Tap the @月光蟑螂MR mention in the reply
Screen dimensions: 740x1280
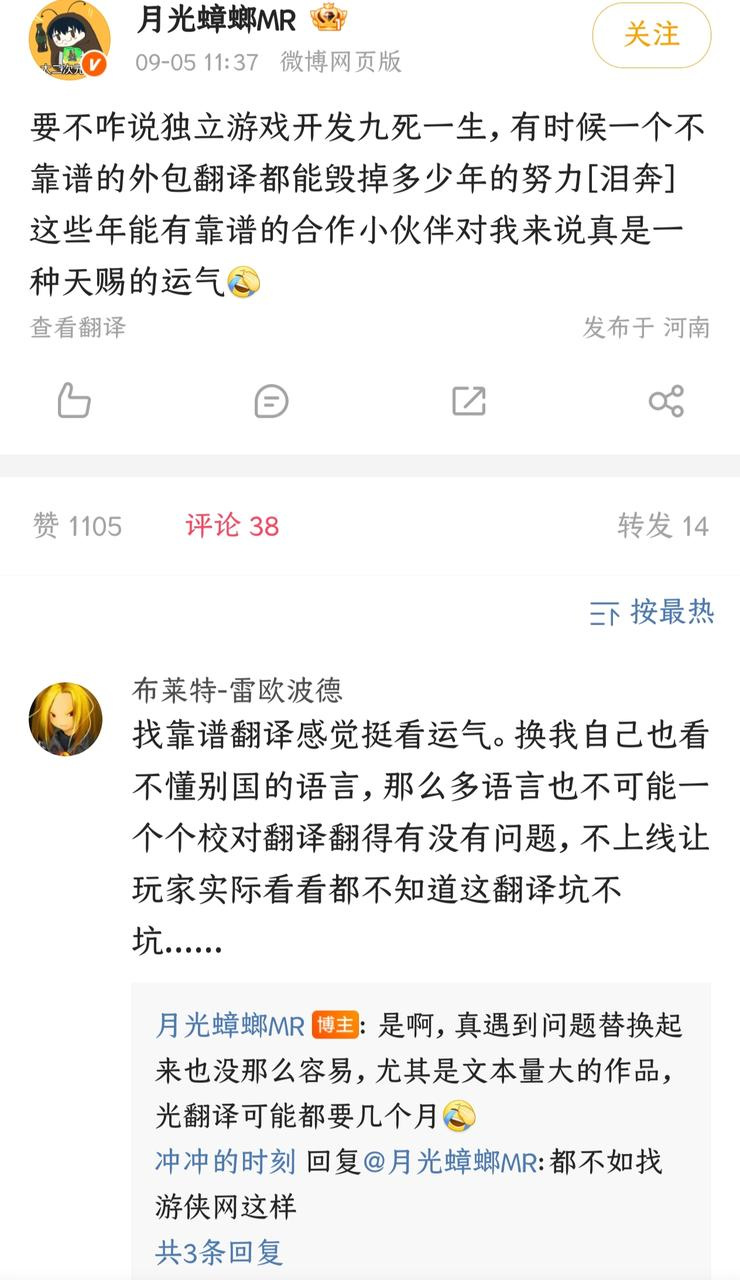(x=450, y=1162)
